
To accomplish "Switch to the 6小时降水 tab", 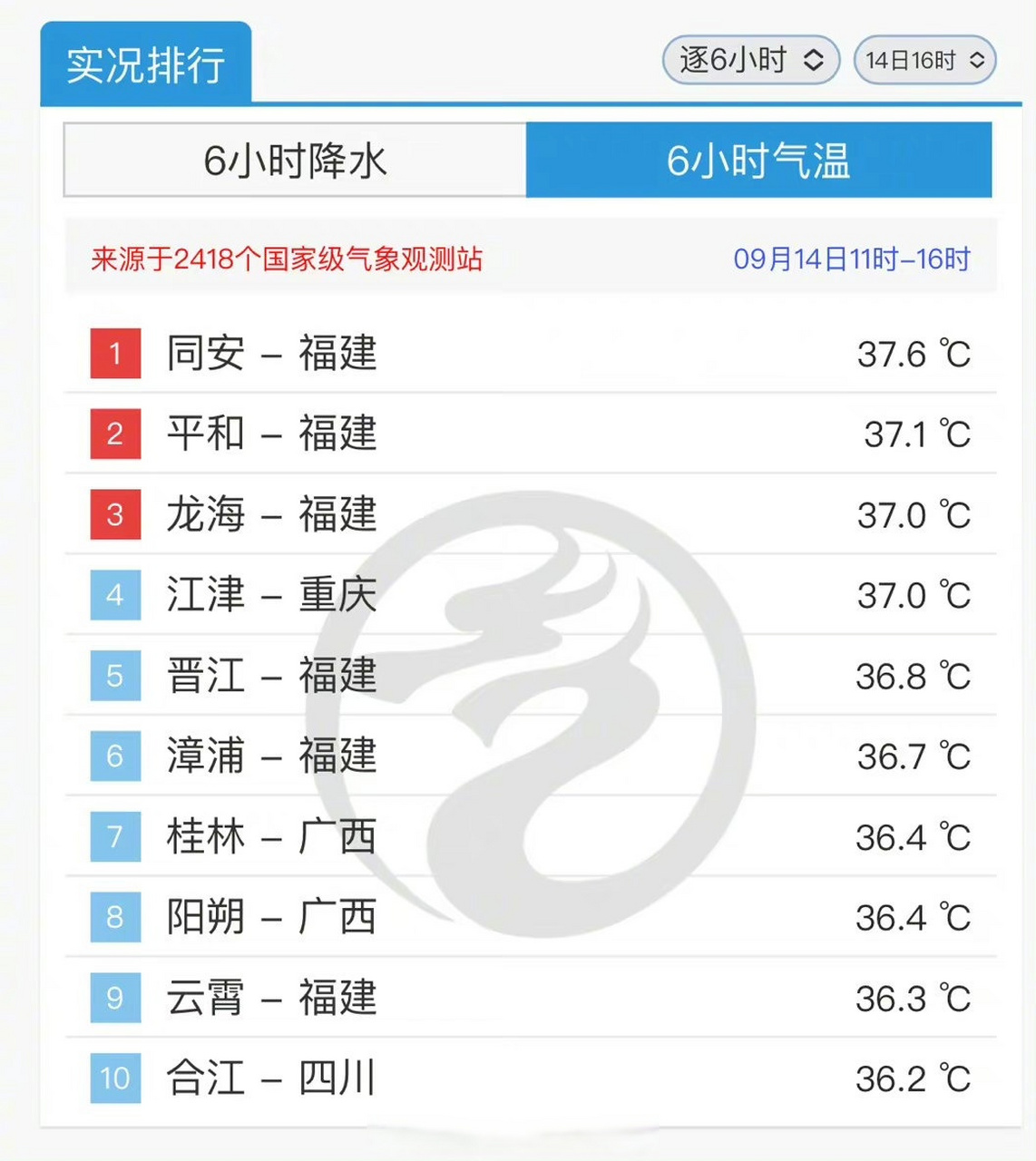I will pyautogui.click(x=295, y=161).
